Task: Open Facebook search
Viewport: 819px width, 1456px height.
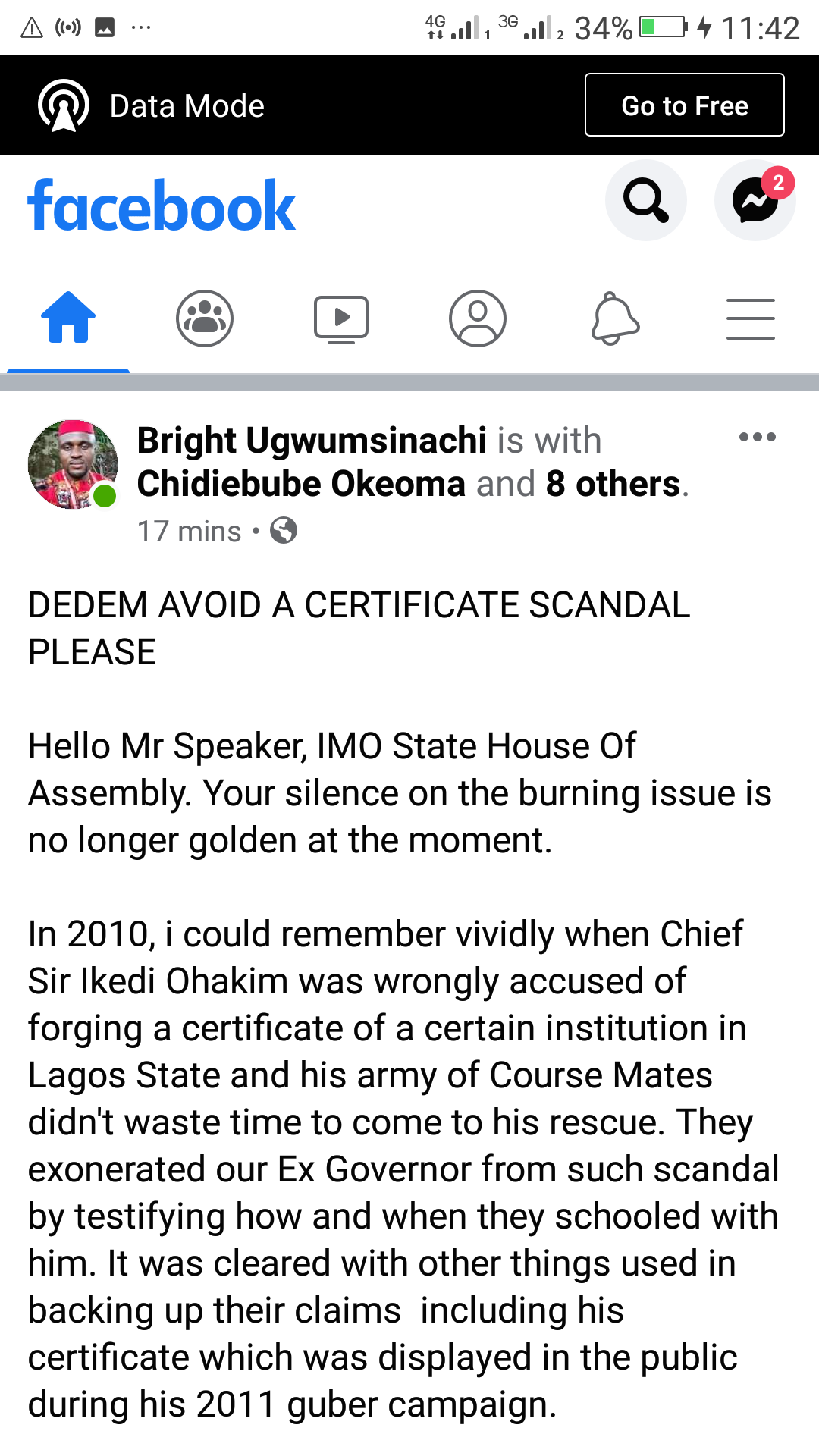Action: click(x=646, y=200)
